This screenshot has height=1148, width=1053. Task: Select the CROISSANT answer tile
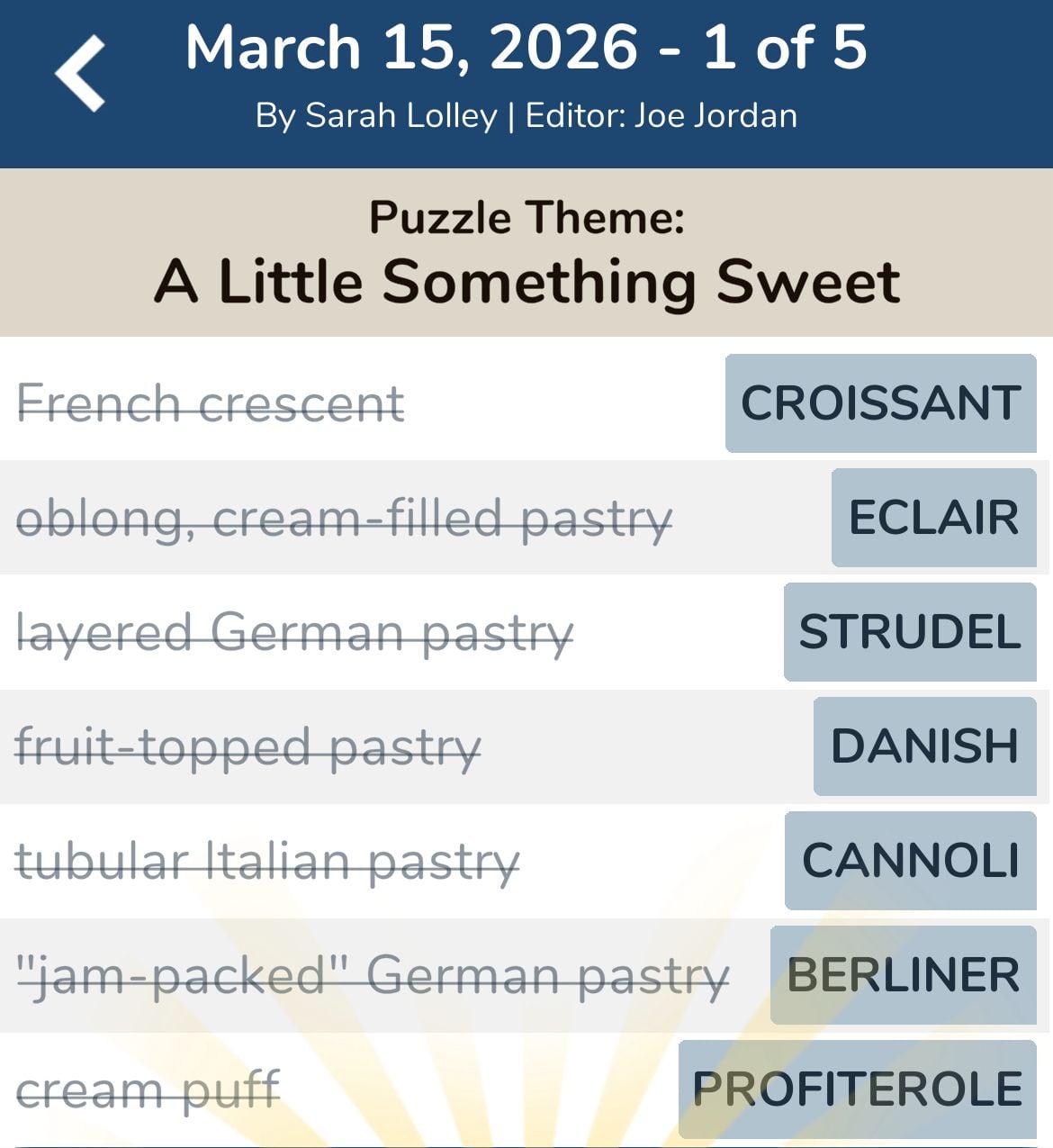(x=878, y=402)
